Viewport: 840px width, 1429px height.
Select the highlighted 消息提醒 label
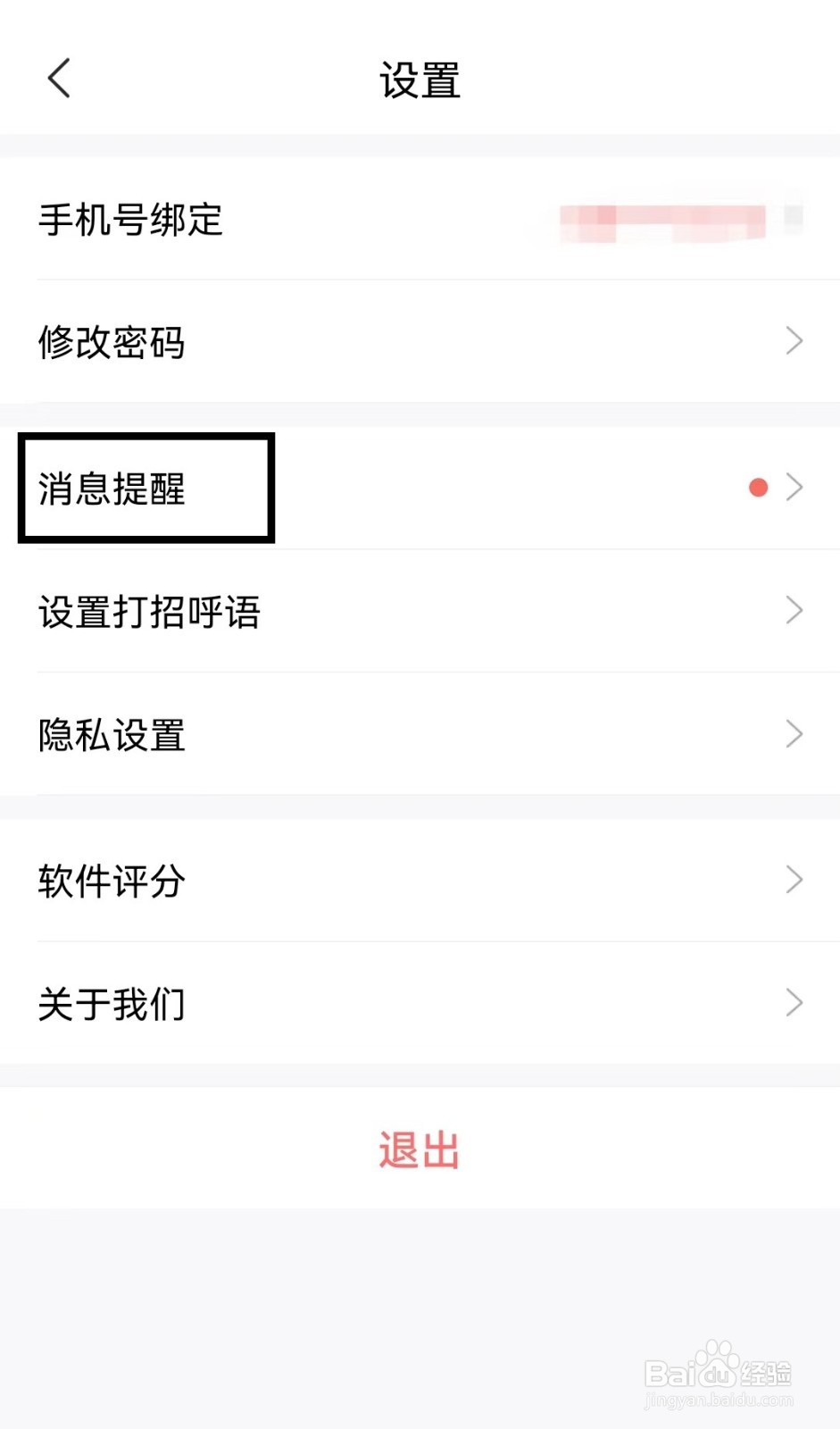(x=112, y=487)
